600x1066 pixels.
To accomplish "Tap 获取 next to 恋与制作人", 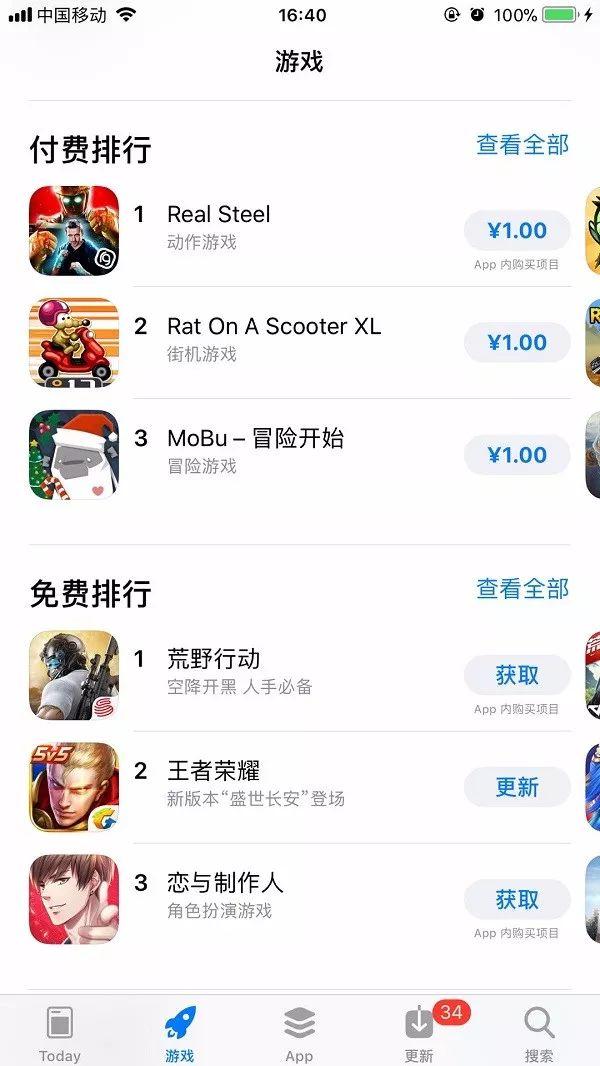I will coord(517,899).
